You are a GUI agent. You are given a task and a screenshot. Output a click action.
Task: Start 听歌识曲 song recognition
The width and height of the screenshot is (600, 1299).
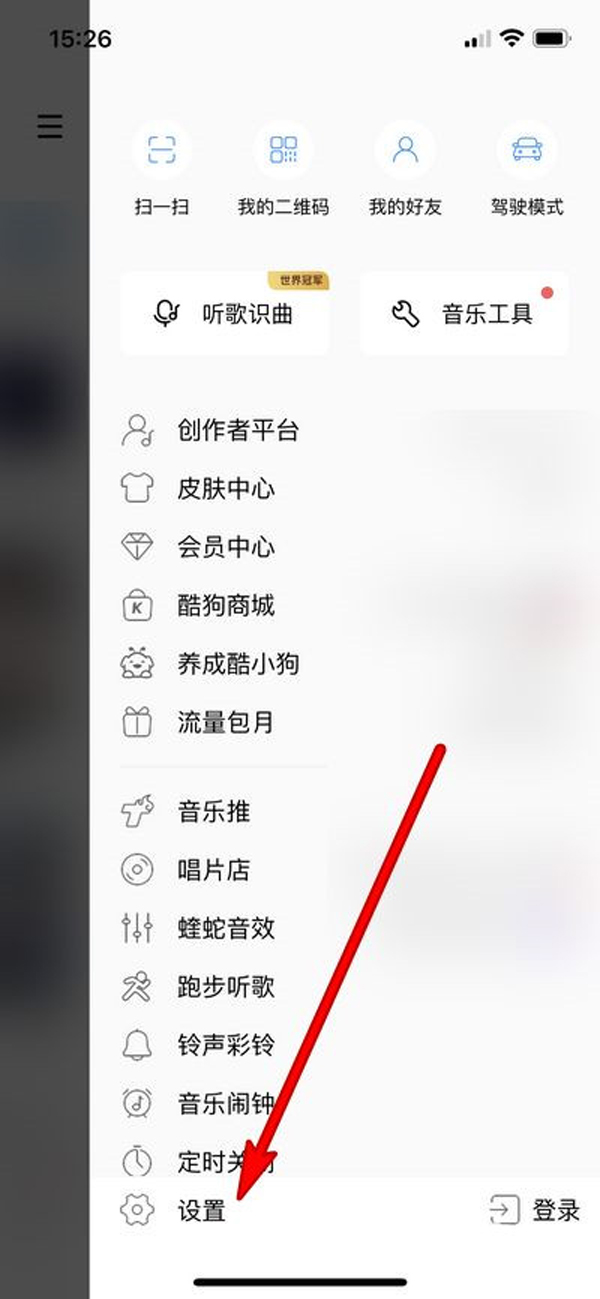[x=224, y=314]
